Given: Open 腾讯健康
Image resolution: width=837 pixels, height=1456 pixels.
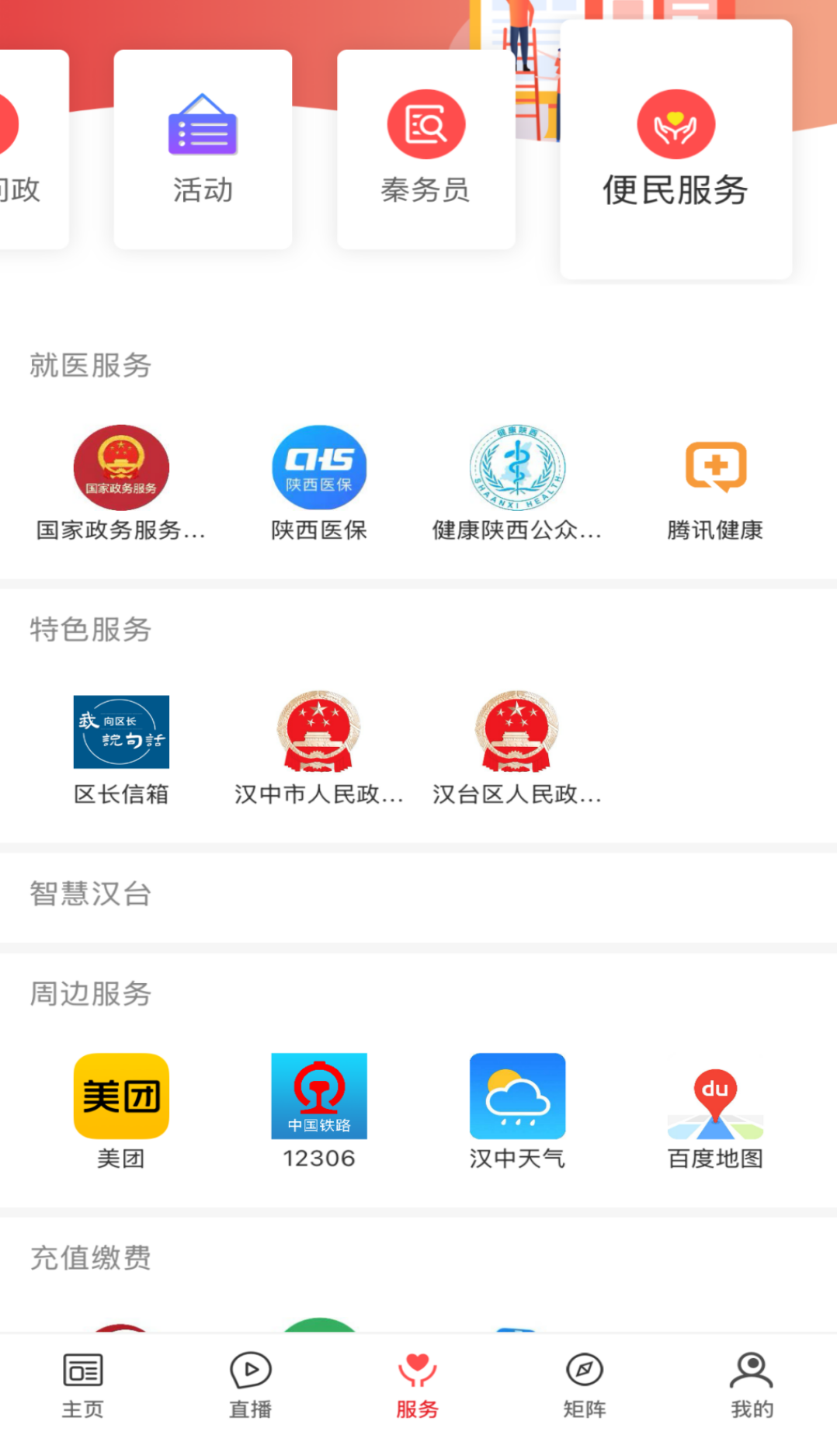Looking at the screenshot, I should 715,483.
